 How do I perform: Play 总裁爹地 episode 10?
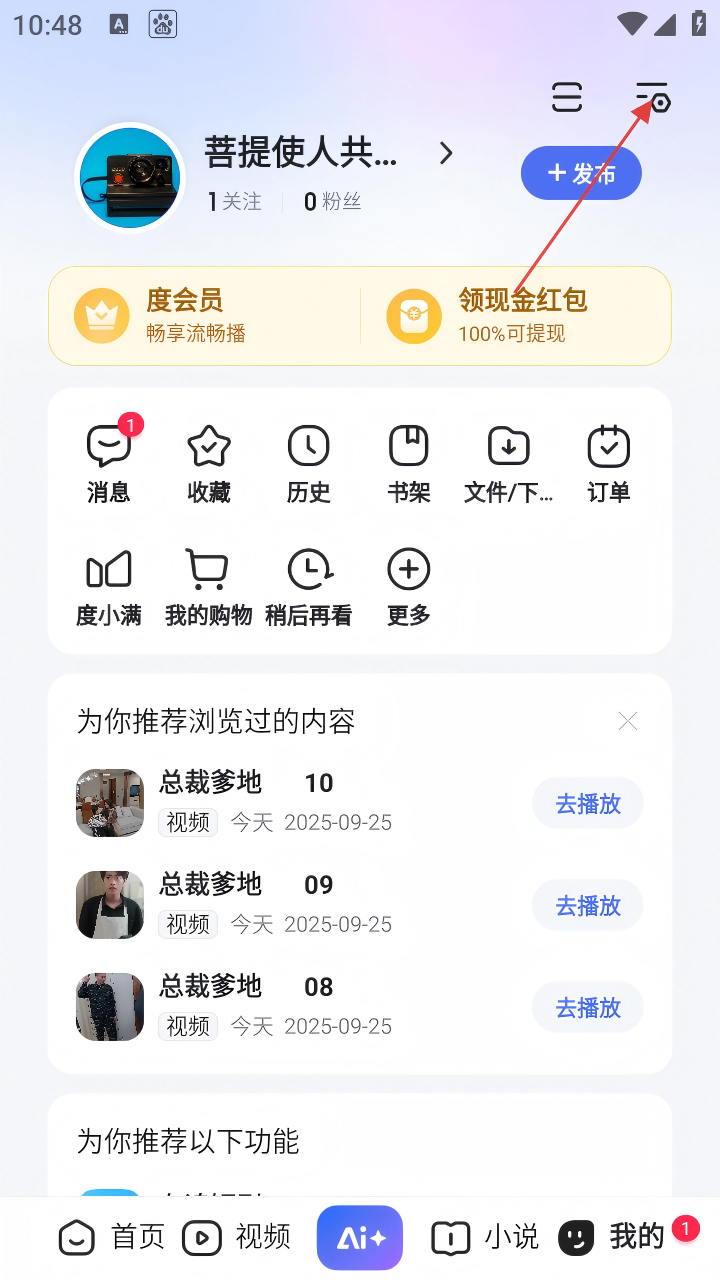[x=587, y=804]
